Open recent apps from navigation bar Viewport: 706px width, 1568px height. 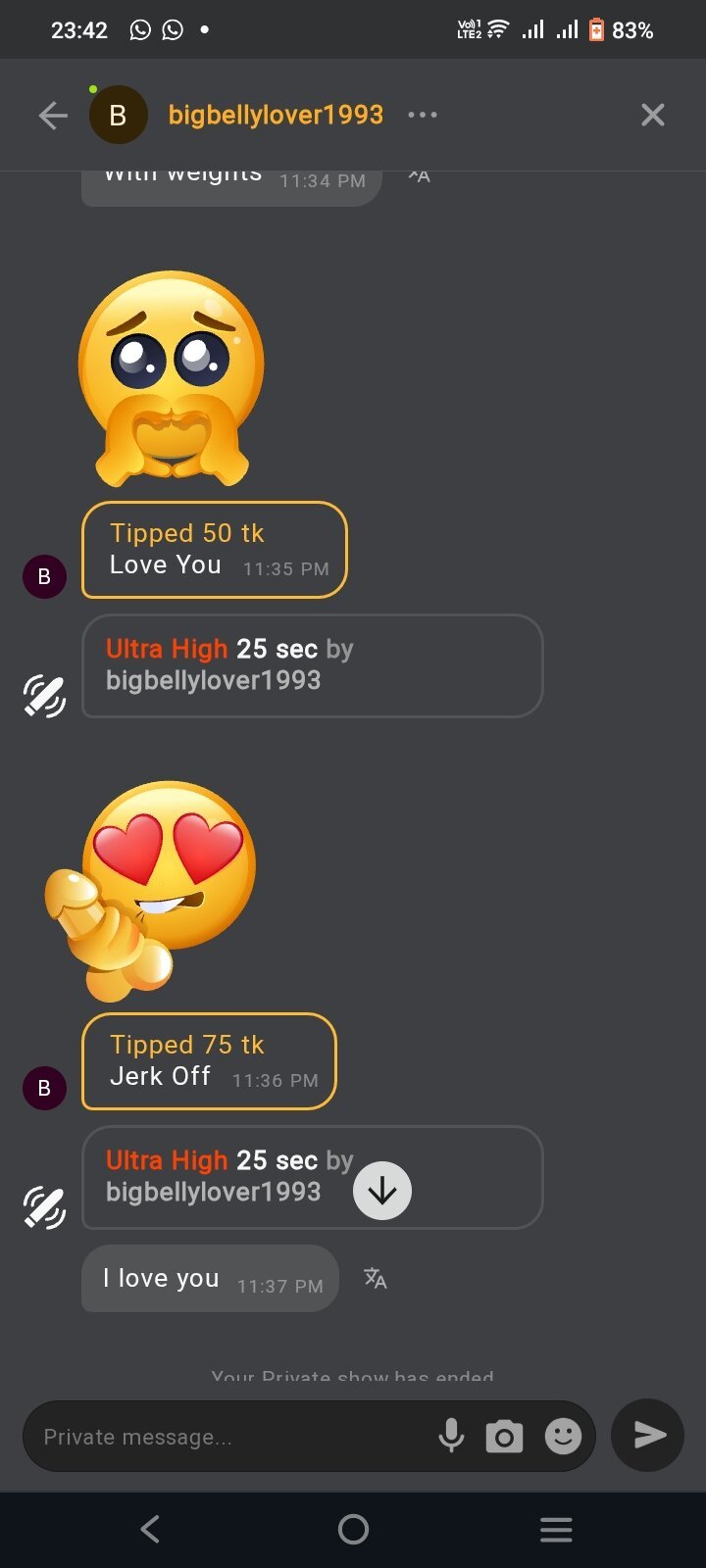[x=556, y=1529]
